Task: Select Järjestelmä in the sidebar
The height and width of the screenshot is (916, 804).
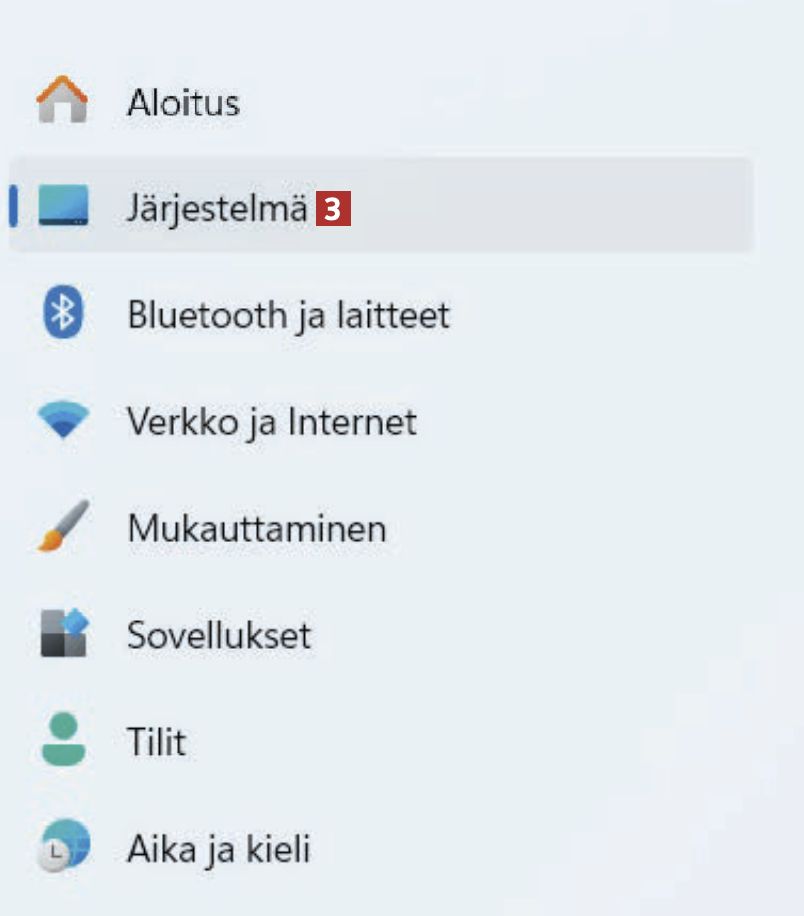Action: [216, 208]
